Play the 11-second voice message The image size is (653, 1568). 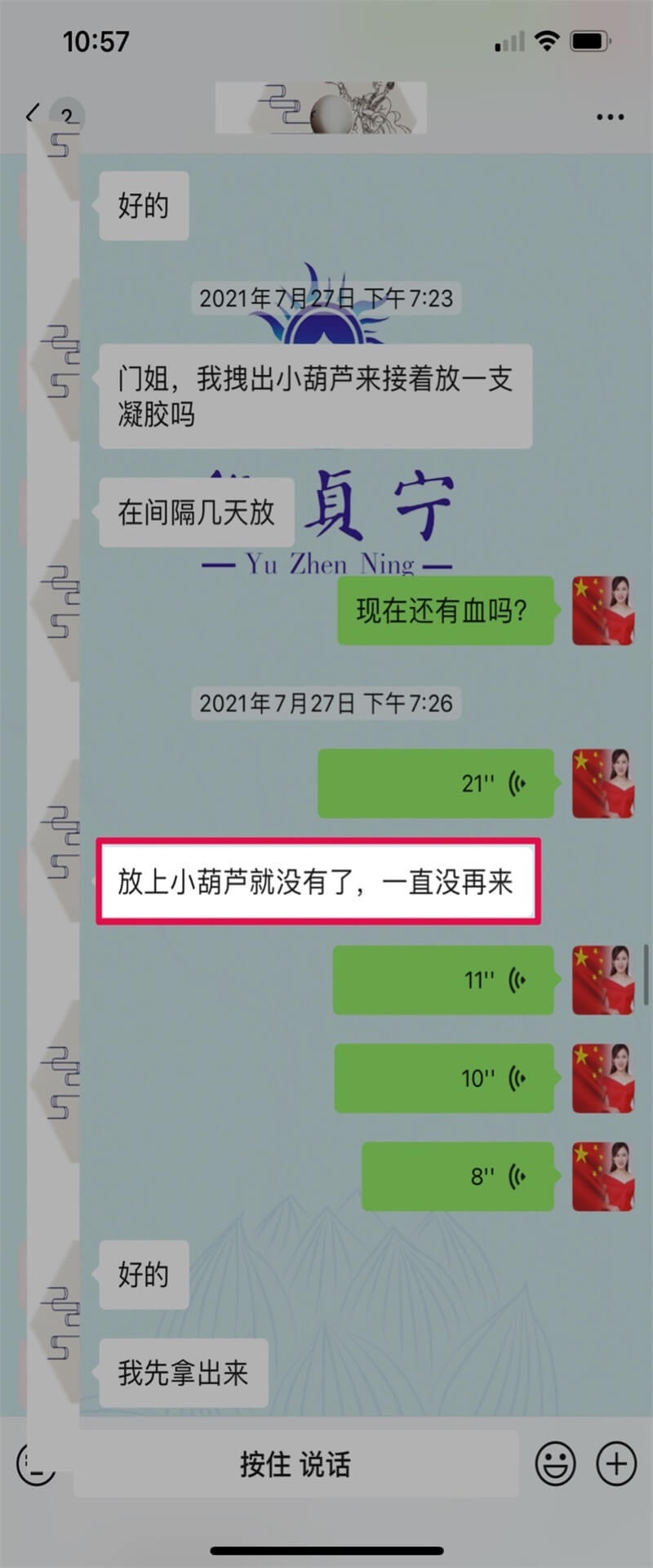tap(442, 980)
